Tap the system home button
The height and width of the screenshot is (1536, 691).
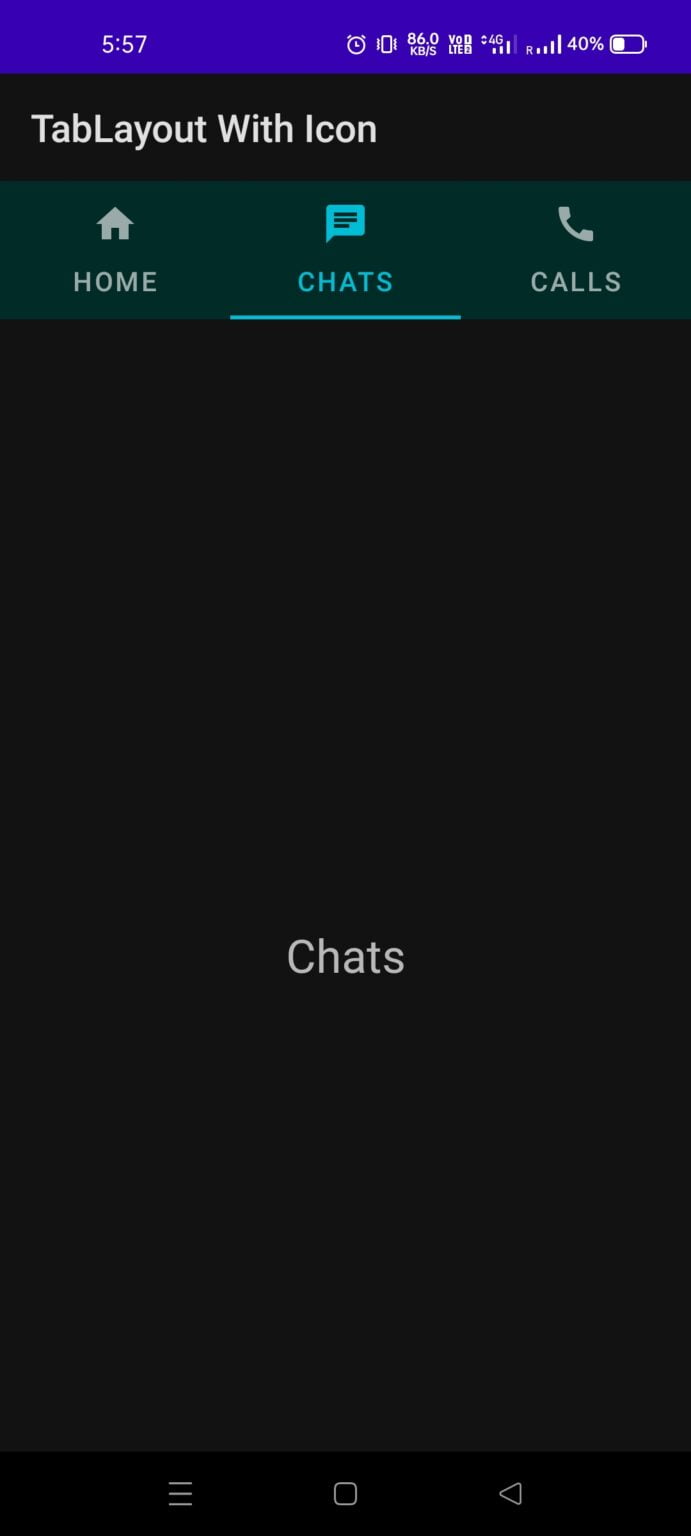pos(345,1494)
